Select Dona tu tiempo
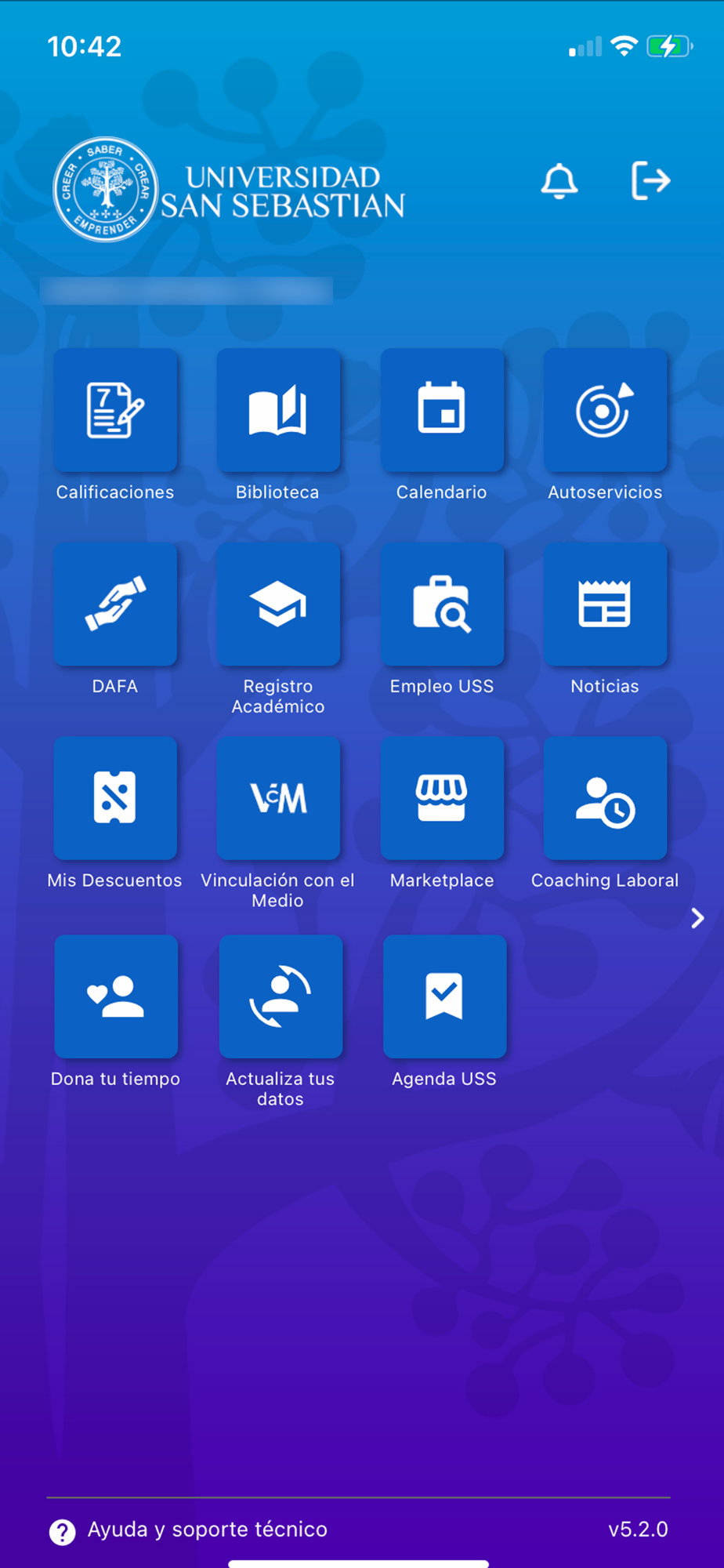Image resolution: width=724 pixels, height=1568 pixels. pyautogui.click(x=116, y=996)
